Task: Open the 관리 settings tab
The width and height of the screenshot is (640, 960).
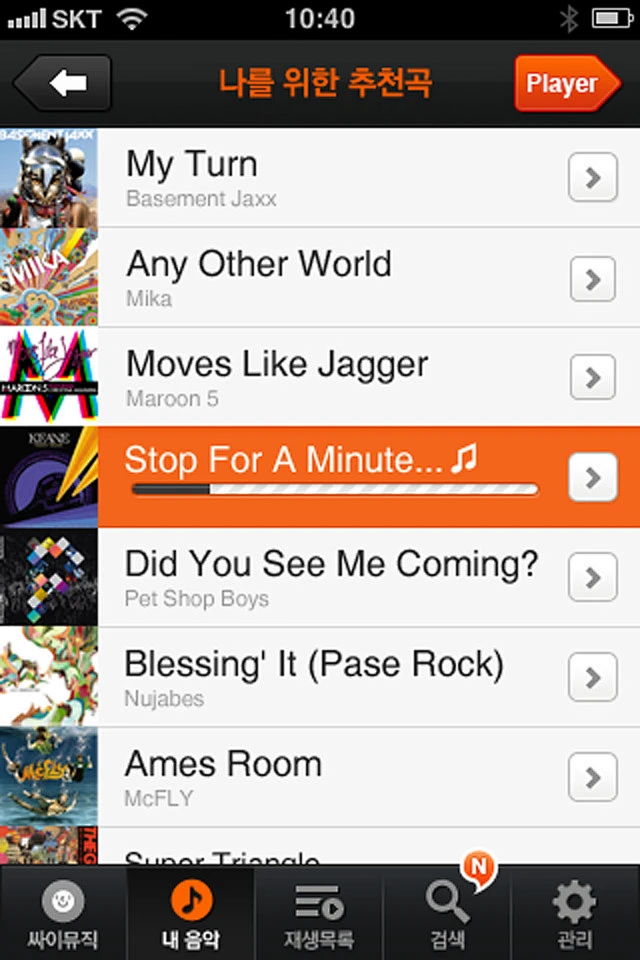Action: (x=575, y=914)
